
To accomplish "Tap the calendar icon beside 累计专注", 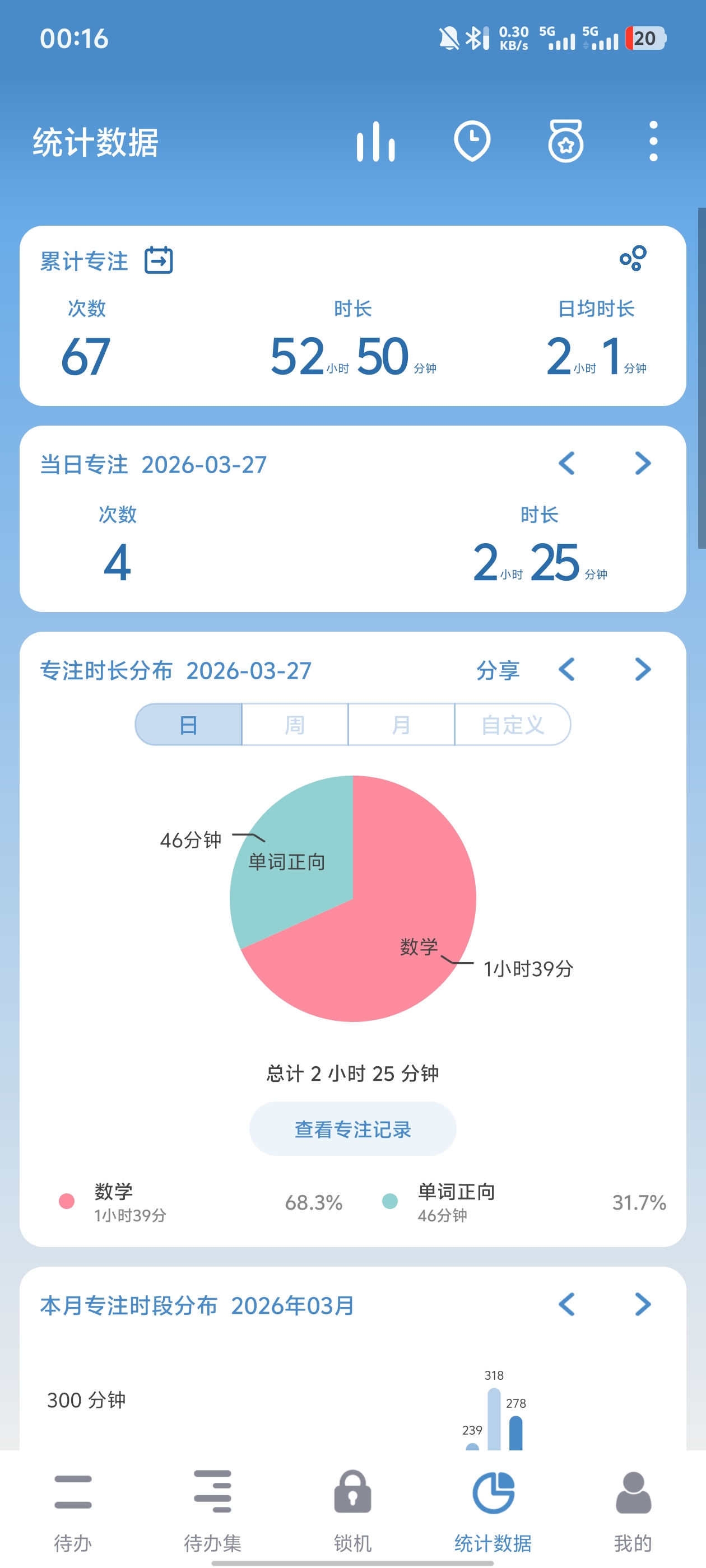I will coord(159,260).
